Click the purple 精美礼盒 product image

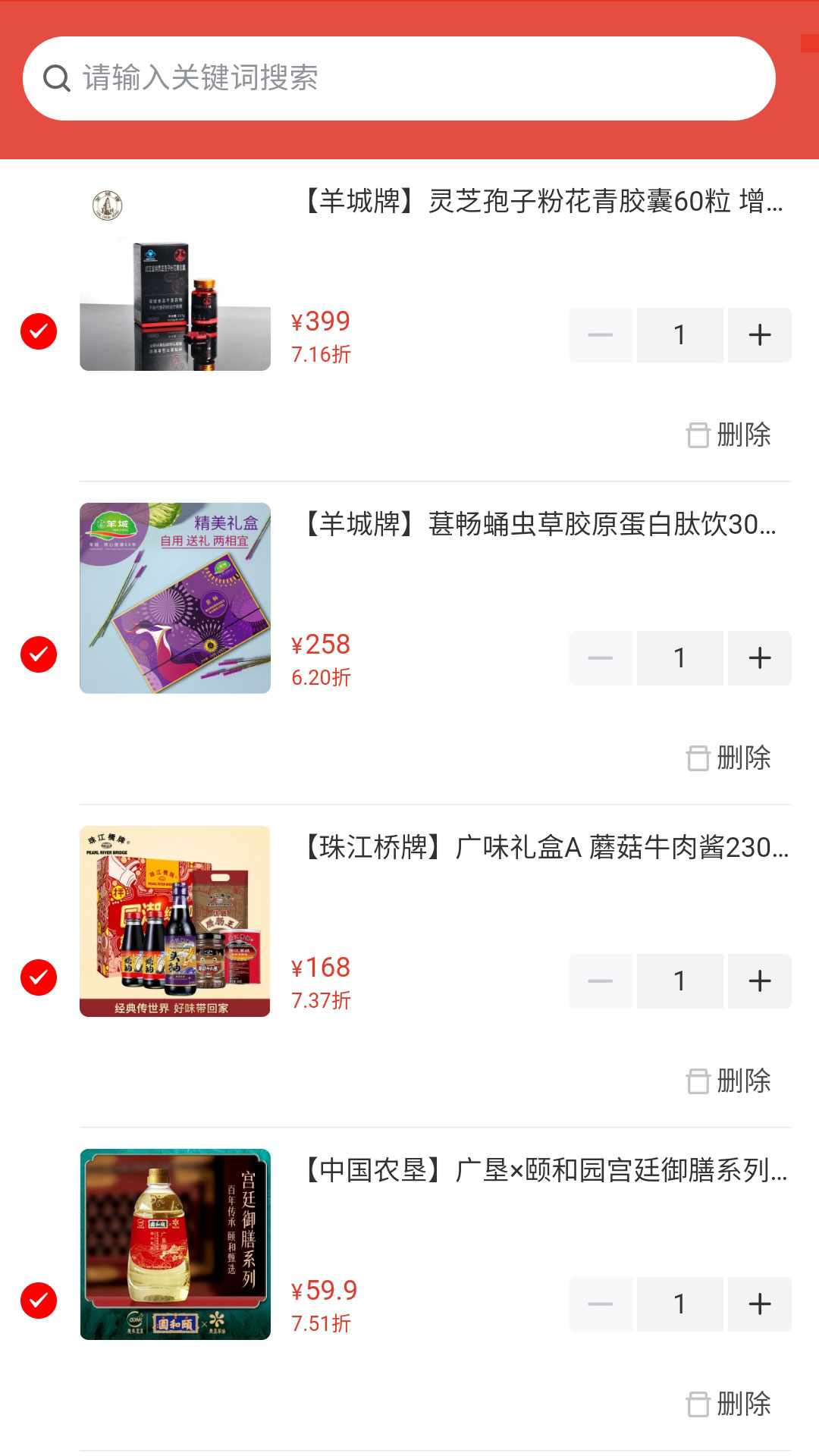point(175,597)
